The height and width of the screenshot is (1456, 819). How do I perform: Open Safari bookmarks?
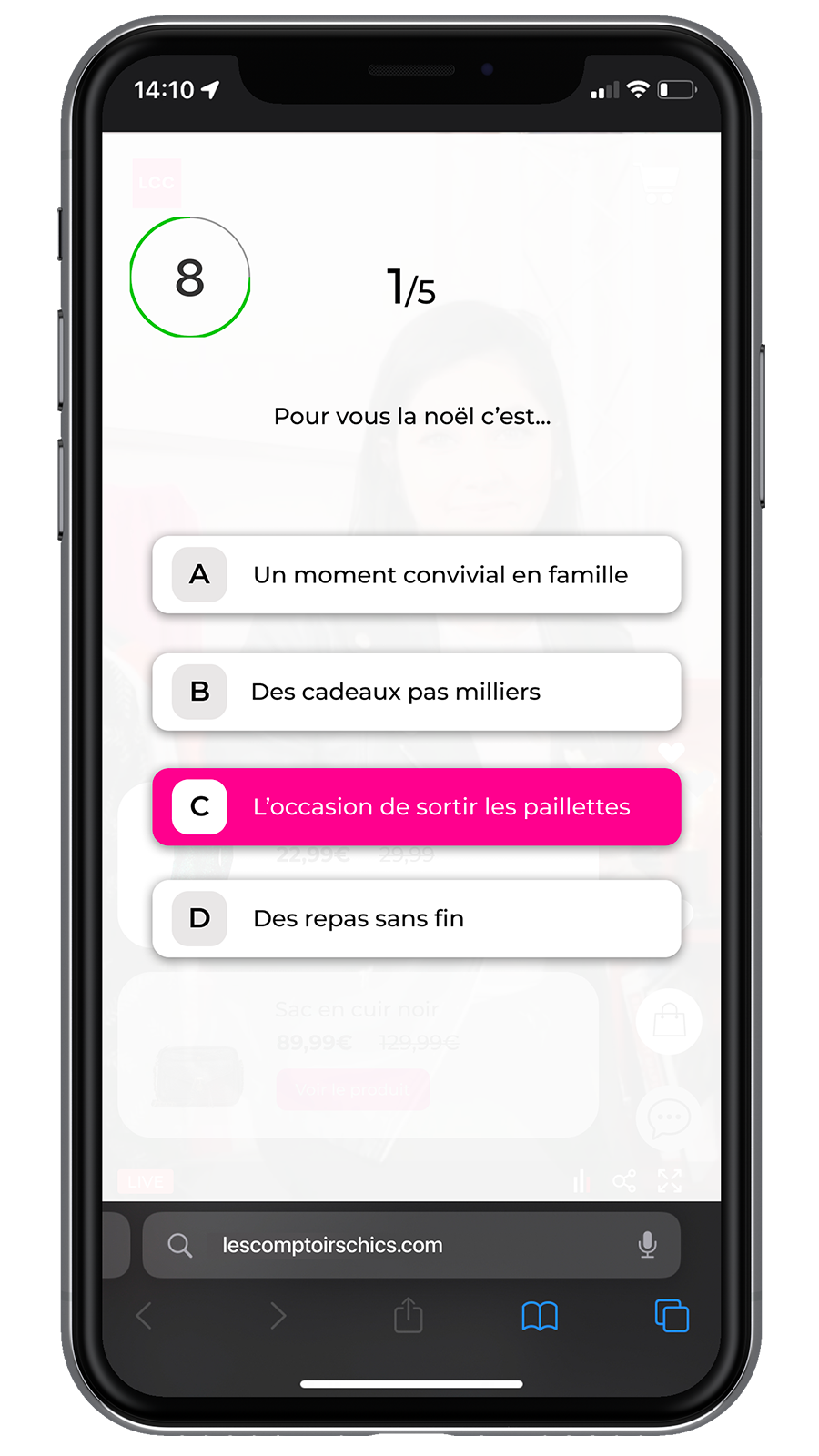(540, 1316)
